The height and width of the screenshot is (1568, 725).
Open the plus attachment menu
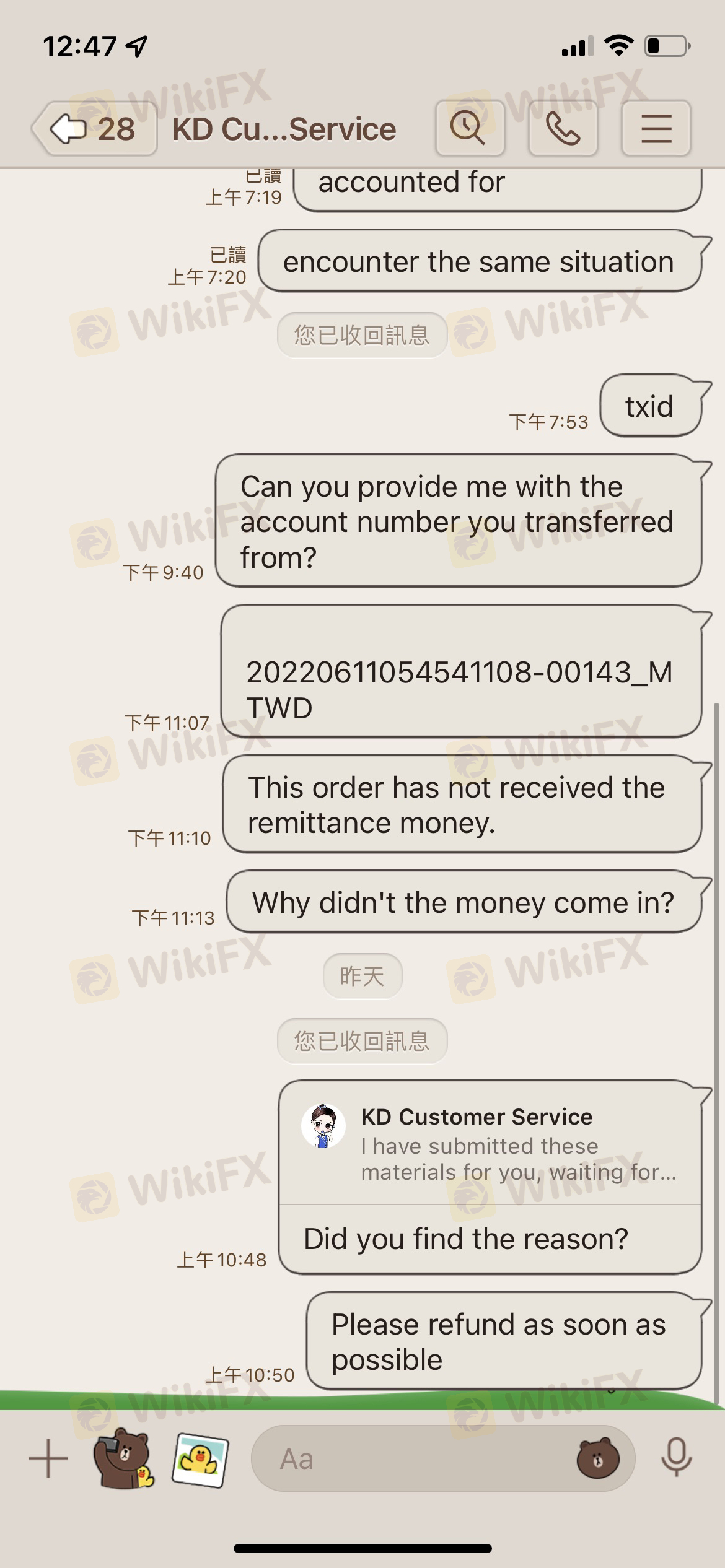pos(48,1458)
